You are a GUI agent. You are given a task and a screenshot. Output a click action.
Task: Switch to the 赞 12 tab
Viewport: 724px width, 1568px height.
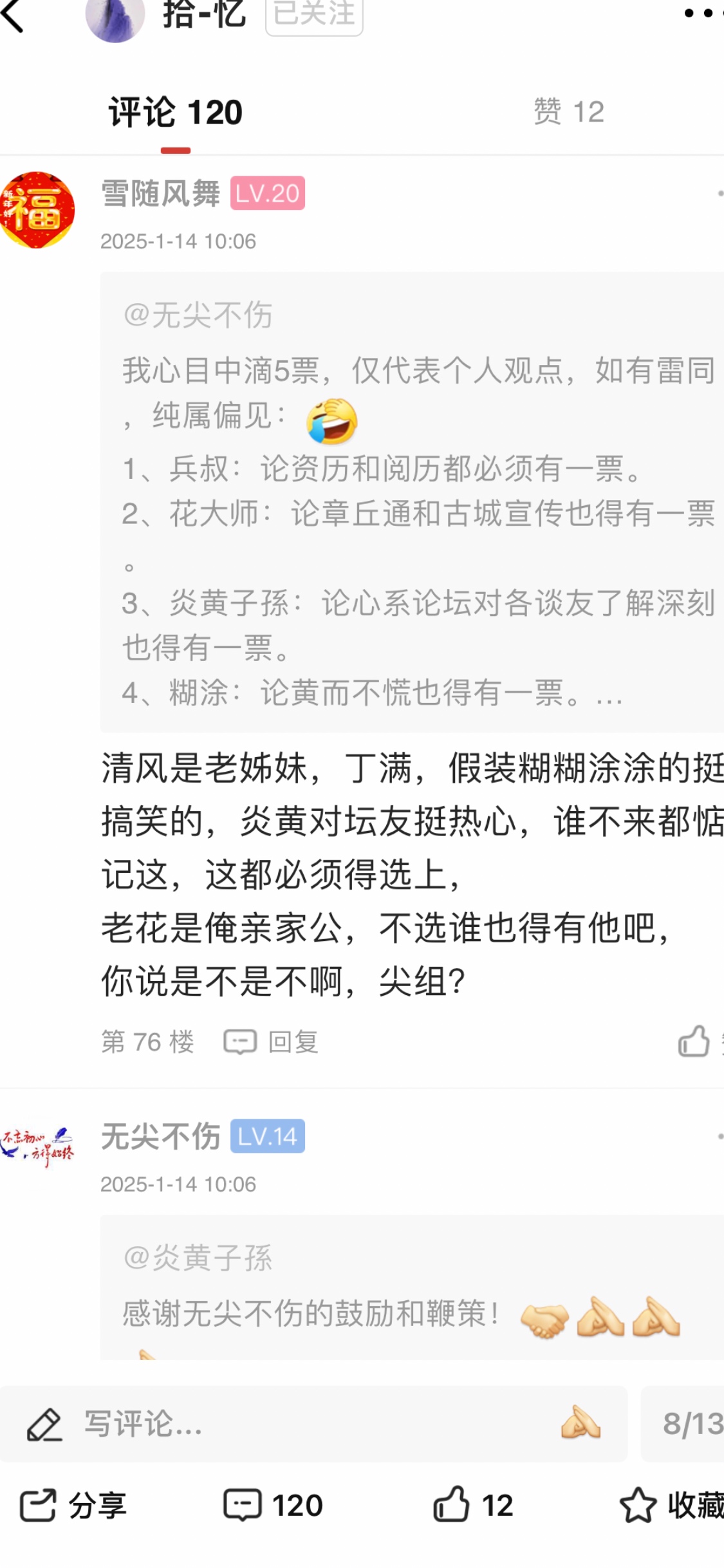pyautogui.click(x=569, y=112)
